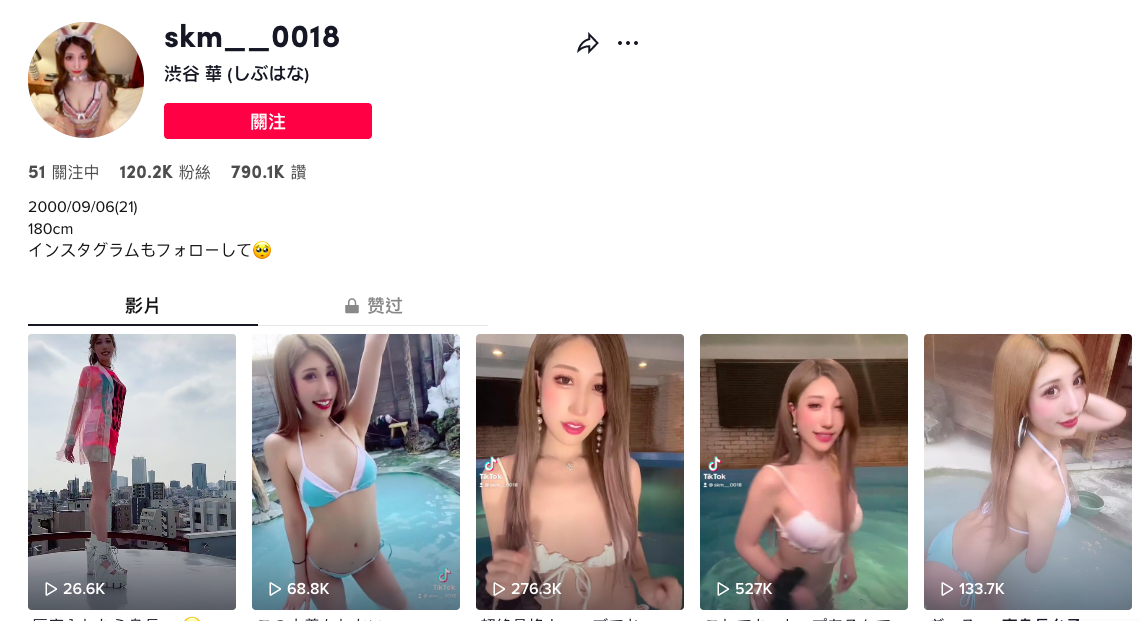View the 51 關注中 following list

64,172
